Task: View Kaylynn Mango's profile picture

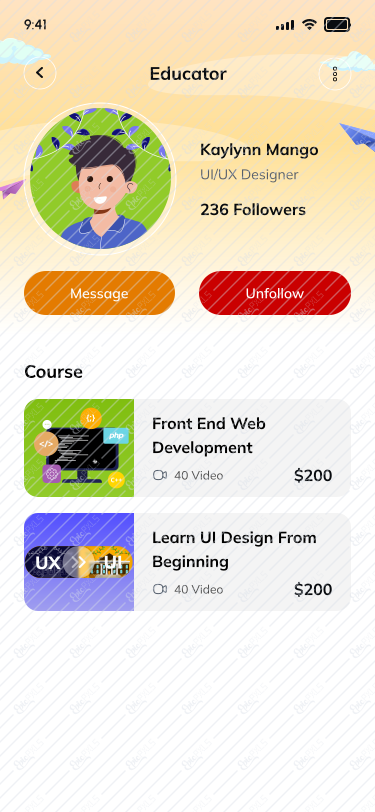Action: coord(100,179)
